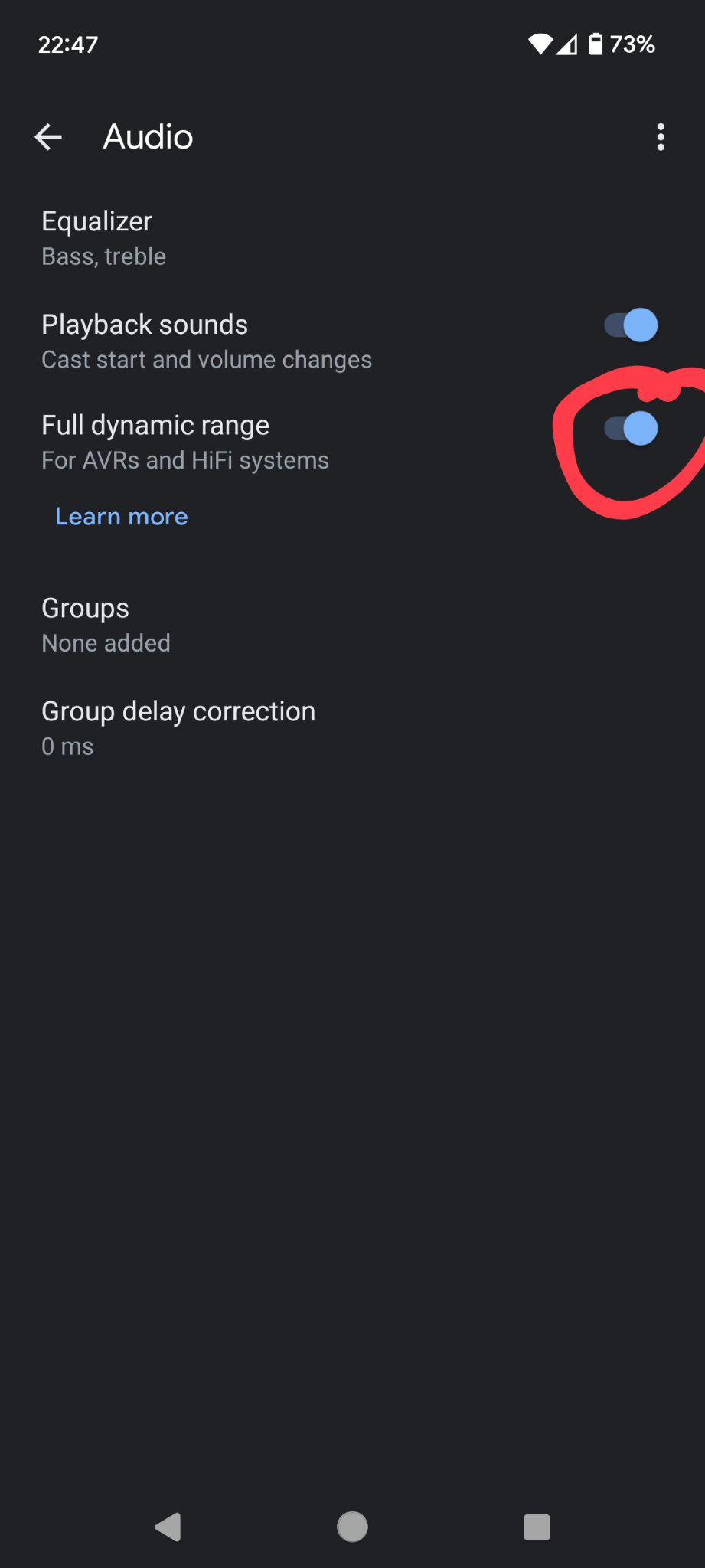Go back from Audio settings
Viewport: 705px width, 1568px height.
coord(48,137)
